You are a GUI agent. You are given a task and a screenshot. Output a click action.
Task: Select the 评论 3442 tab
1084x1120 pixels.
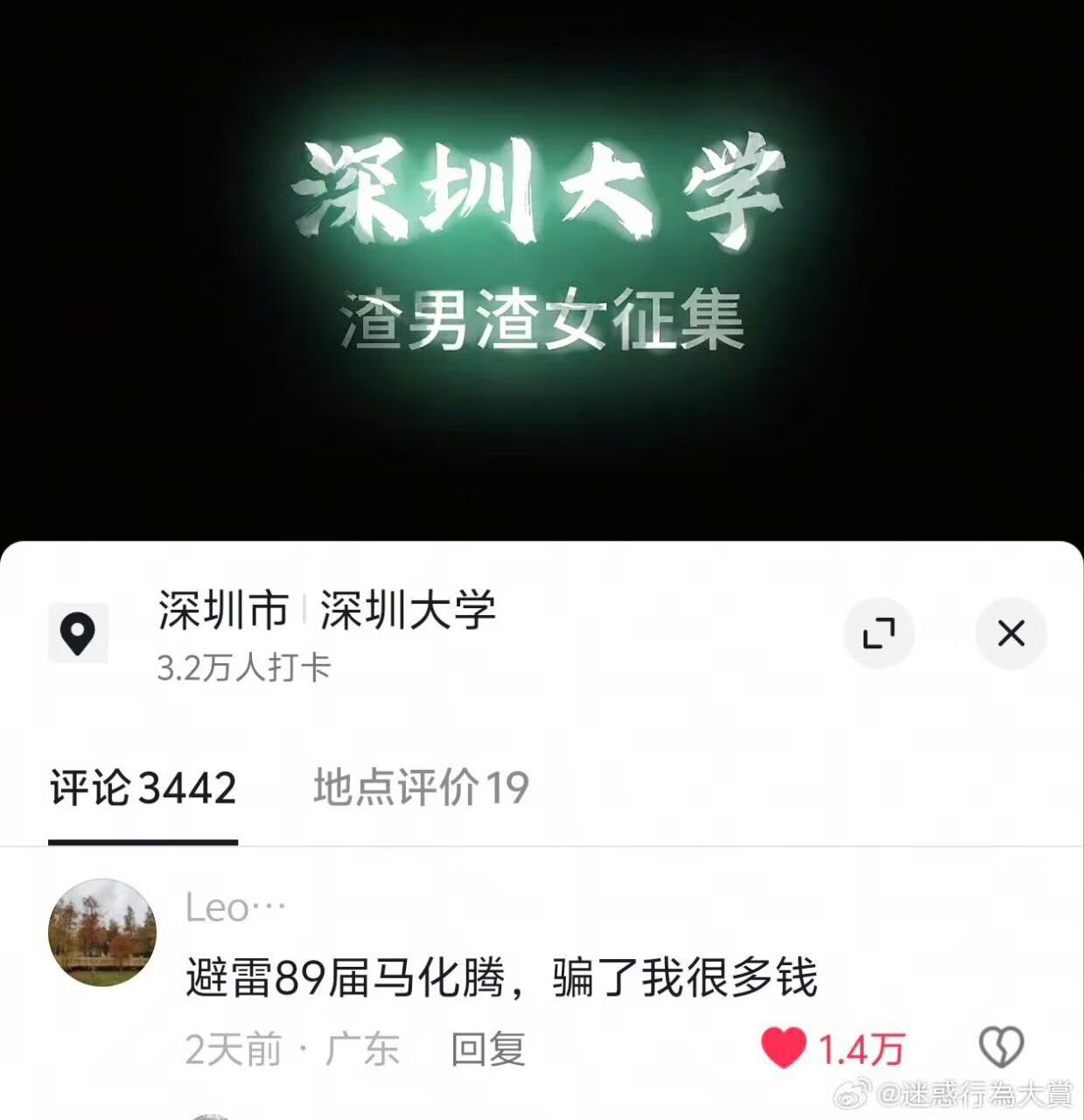tap(143, 787)
